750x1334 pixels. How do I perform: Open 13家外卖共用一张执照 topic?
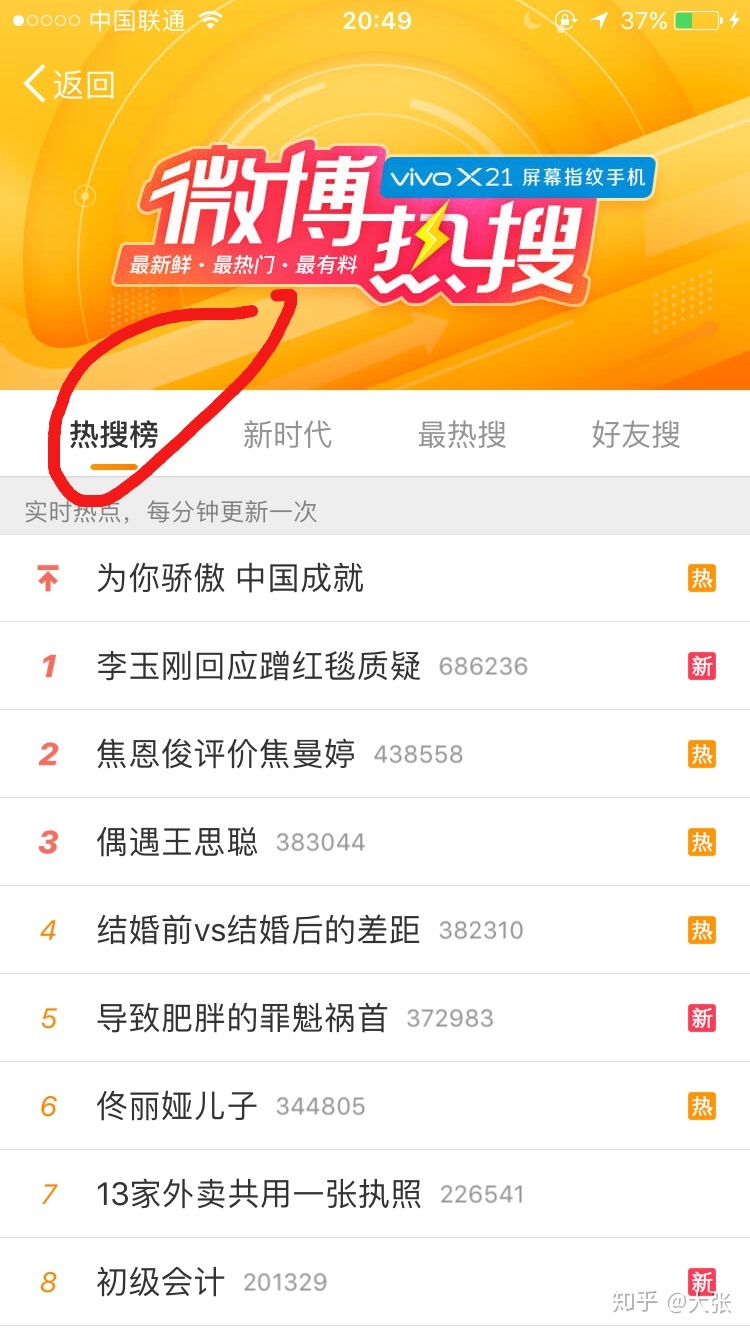(259, 1194)
